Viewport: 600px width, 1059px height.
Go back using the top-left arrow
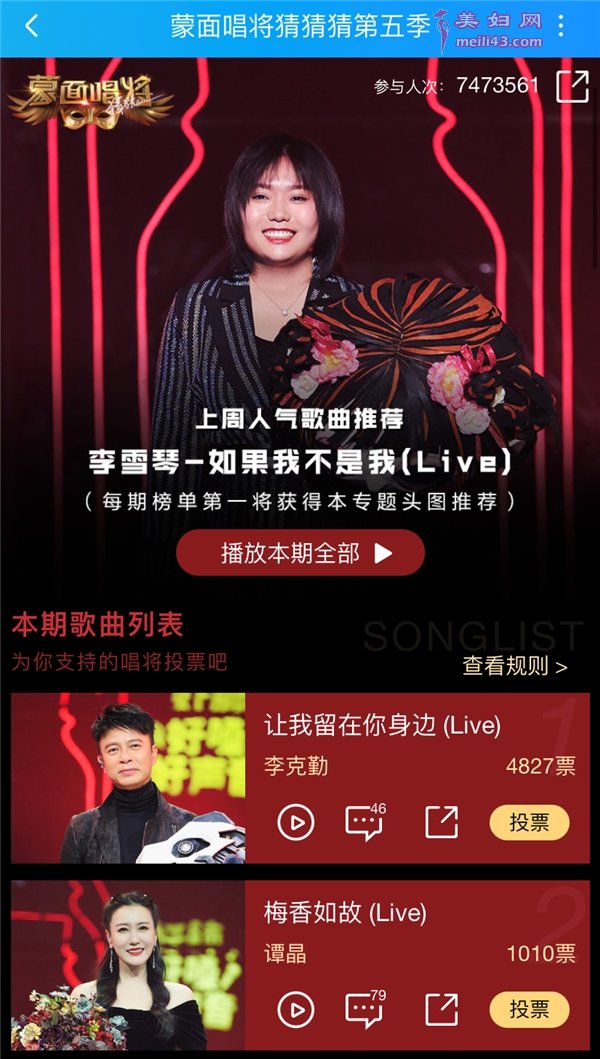(31, 26)
